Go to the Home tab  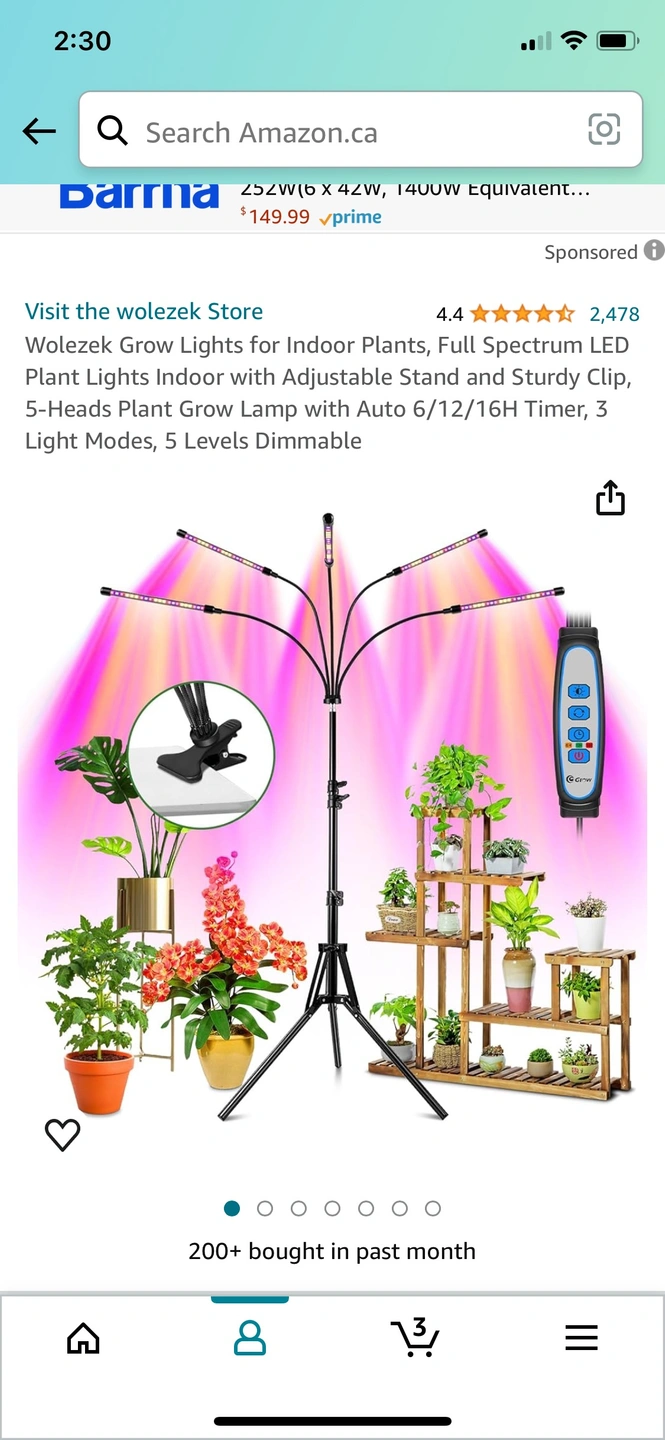coord(83,1337)
